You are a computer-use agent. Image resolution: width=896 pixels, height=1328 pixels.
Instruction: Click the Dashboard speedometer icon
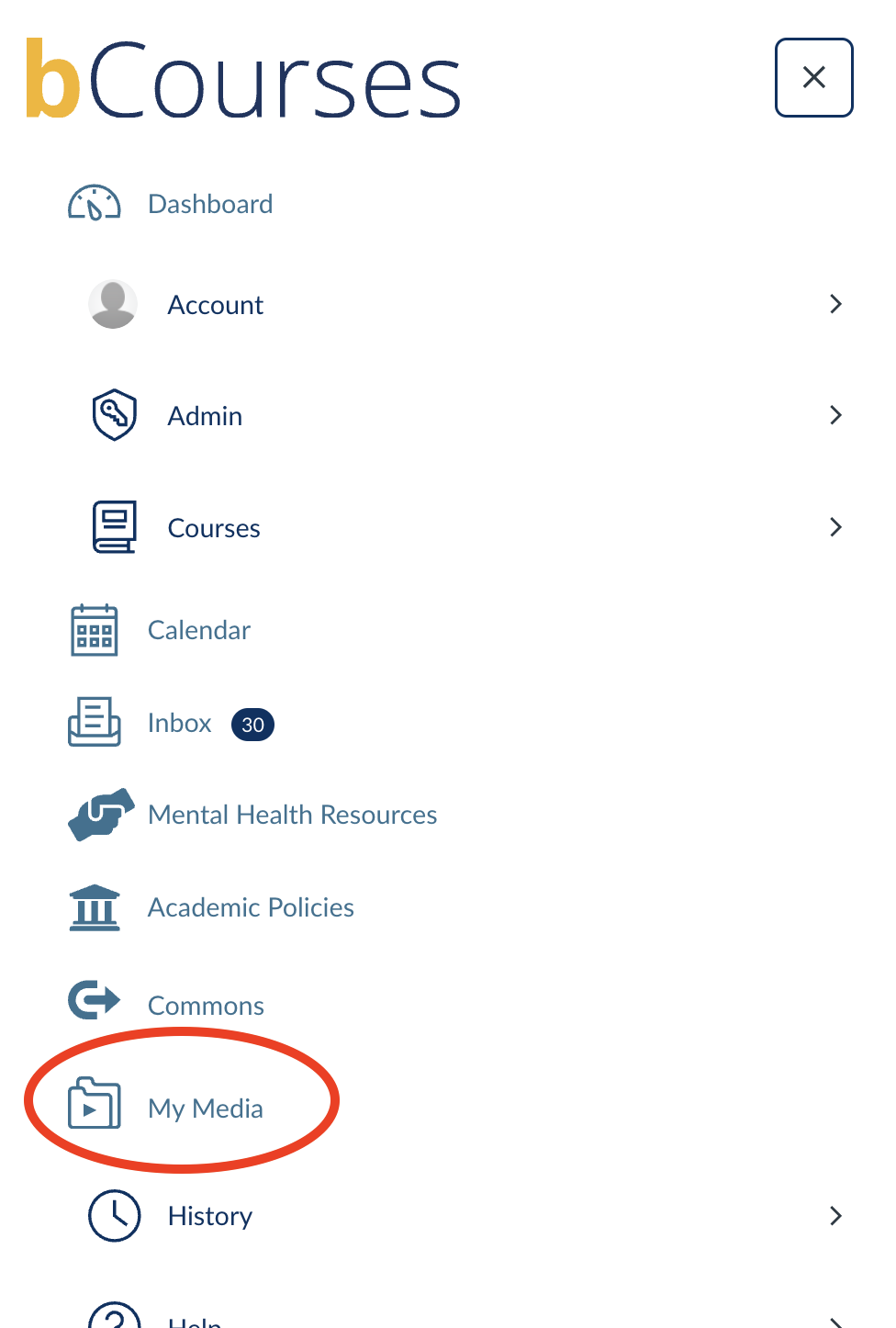tap(95, 202)
